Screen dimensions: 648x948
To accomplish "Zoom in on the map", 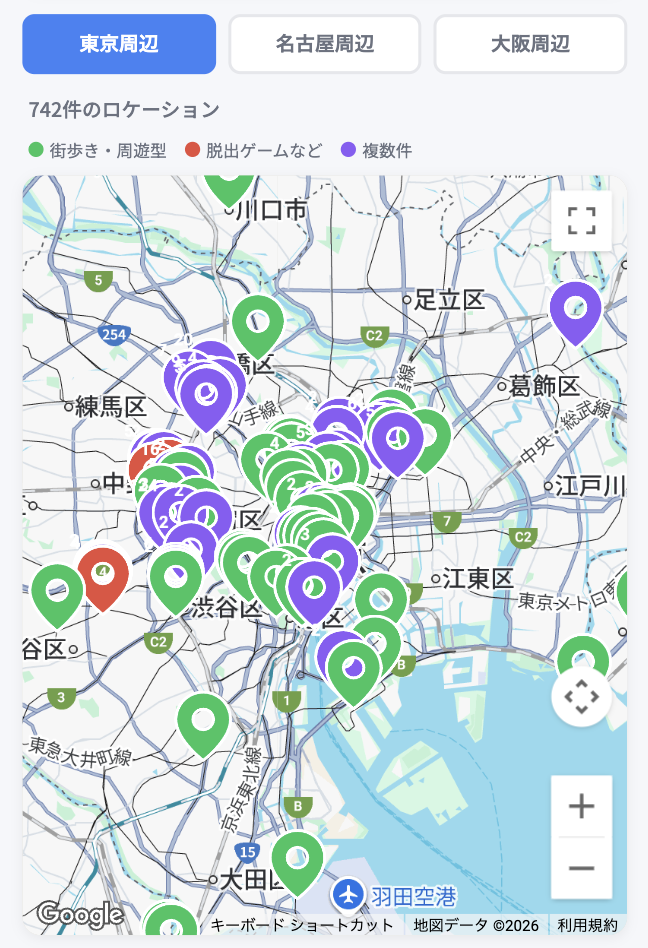I will point(581,806).
